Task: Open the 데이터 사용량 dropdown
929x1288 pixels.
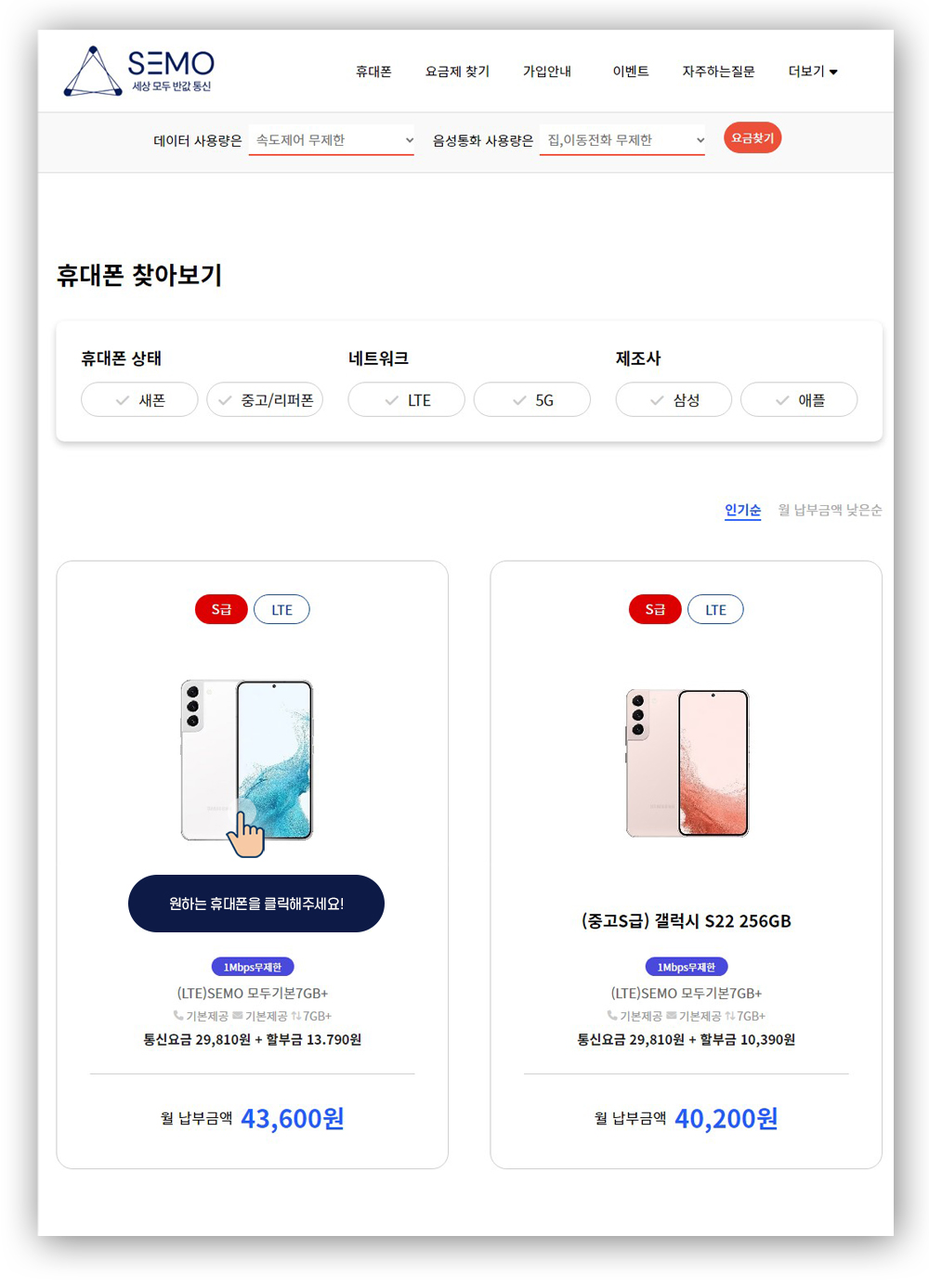Action: 332,140
